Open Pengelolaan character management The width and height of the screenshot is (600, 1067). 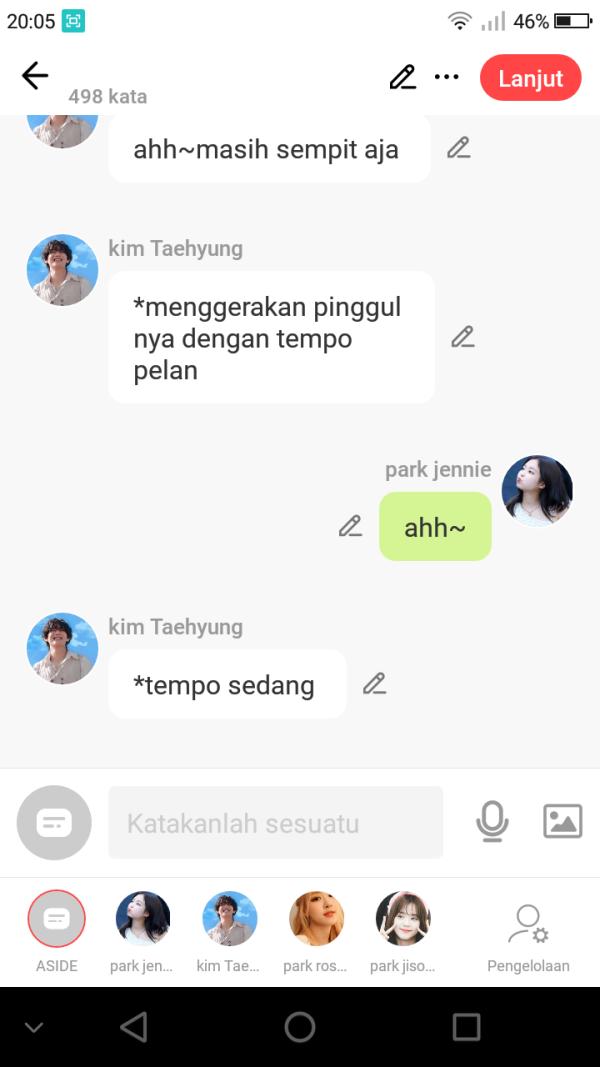(528, 932)
